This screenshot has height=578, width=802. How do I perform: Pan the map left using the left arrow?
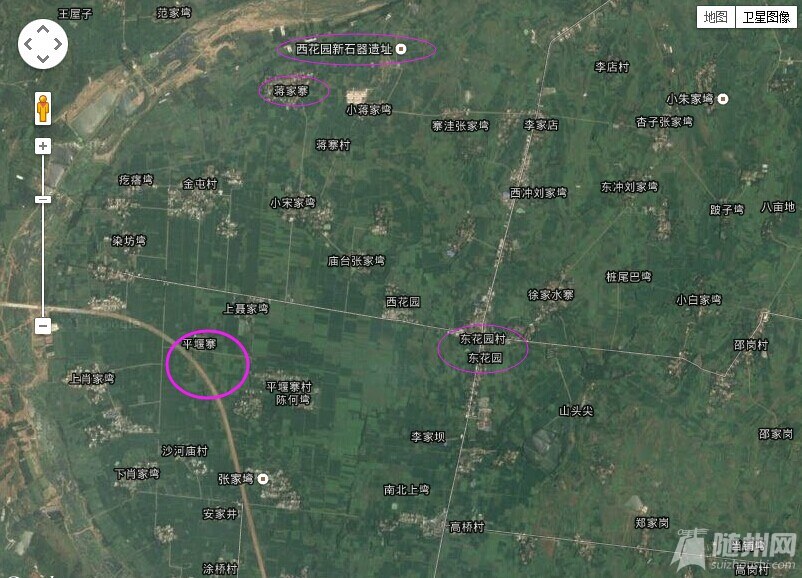click(x=29, y=43)
